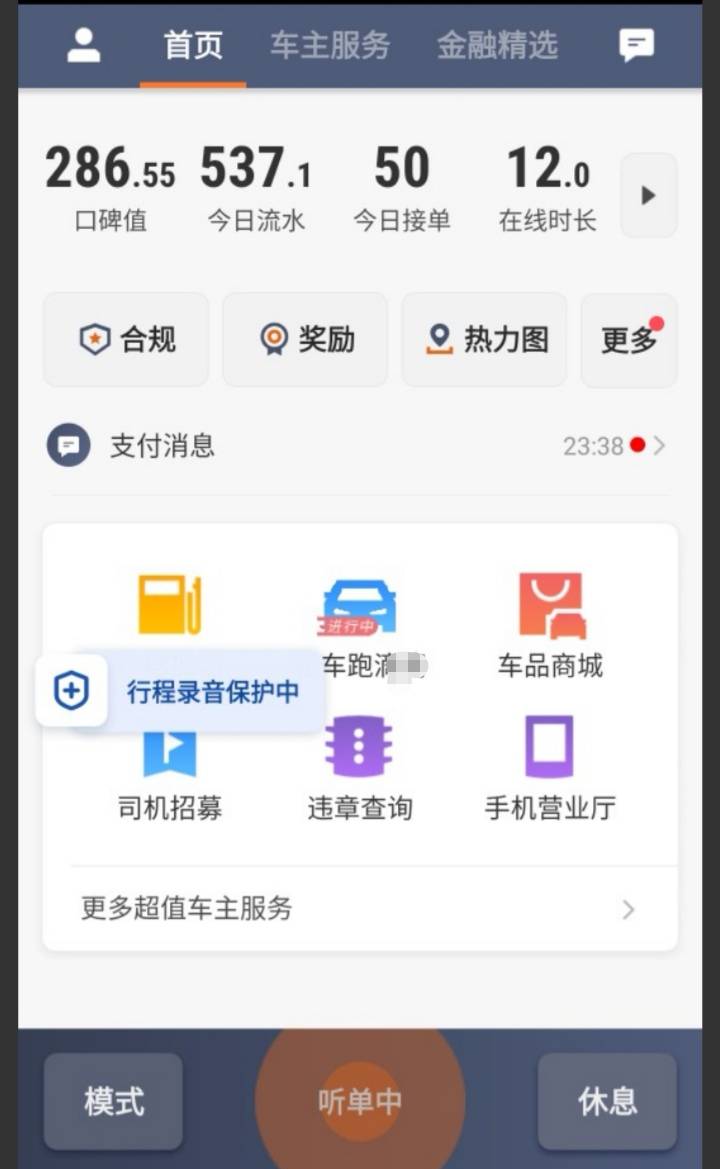Open the 合规 button
The width and height of the screenshot is (720, 1169).
126,340
